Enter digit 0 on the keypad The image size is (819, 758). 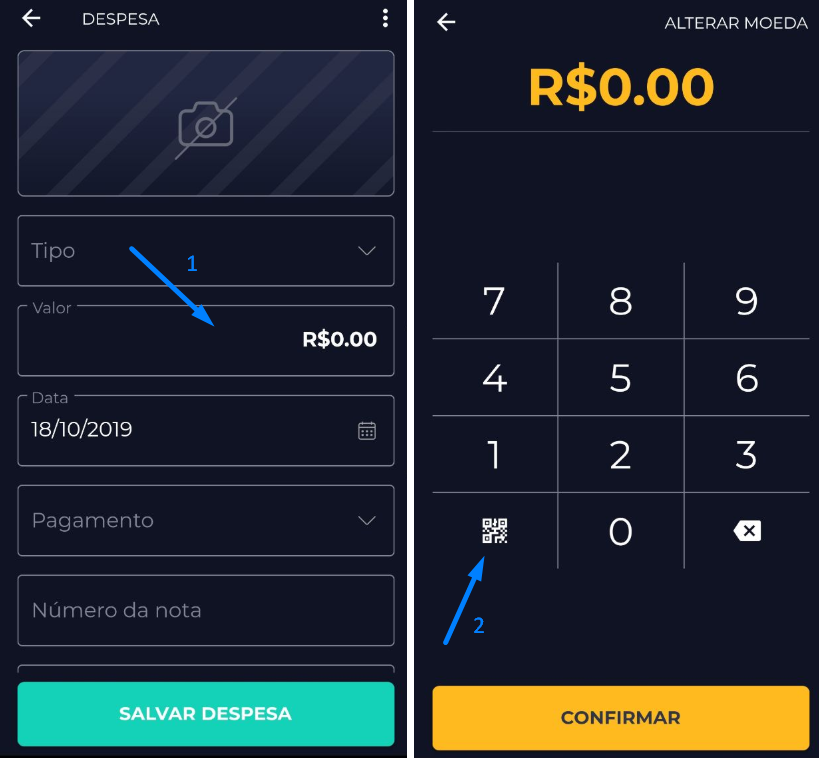[x=621, y=531]
